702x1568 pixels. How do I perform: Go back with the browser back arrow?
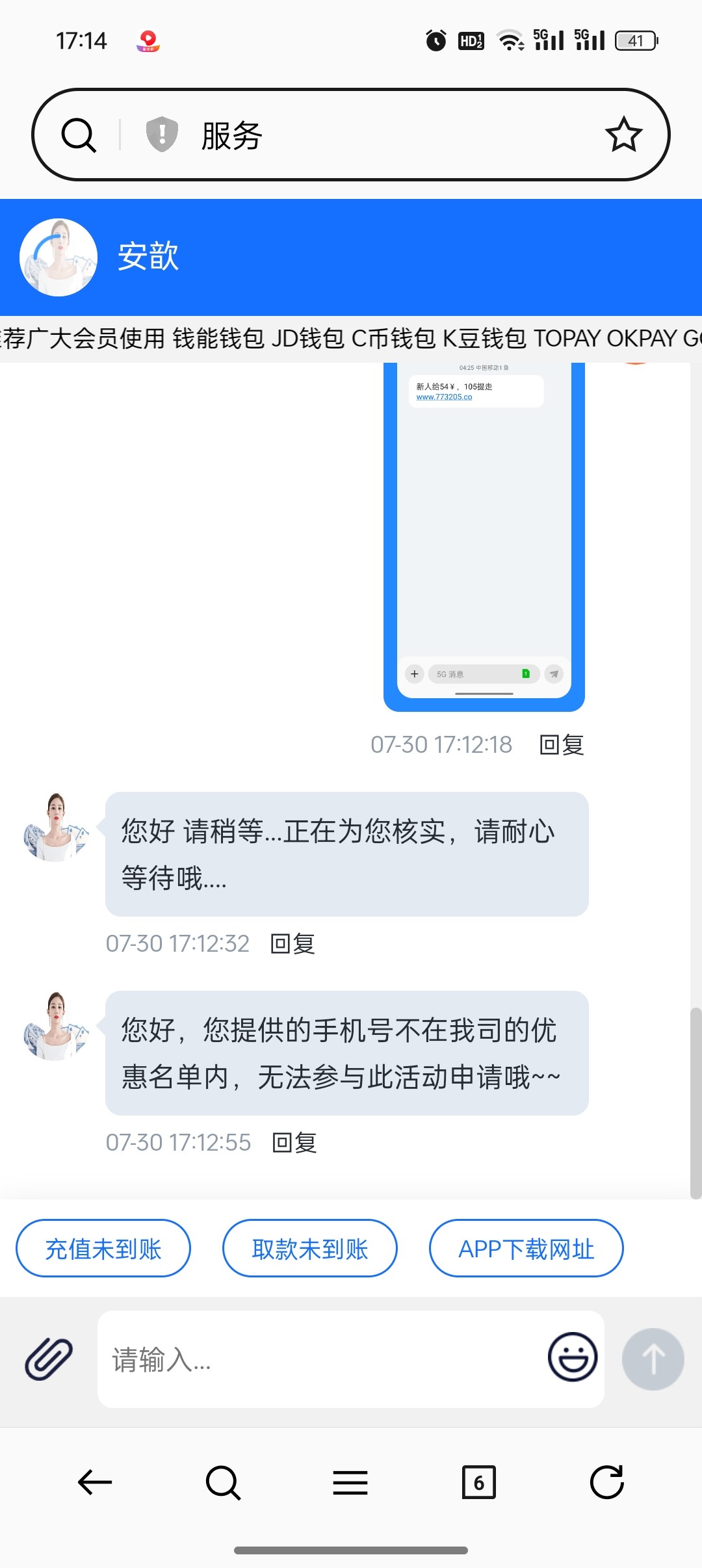tap(95, 1483)
